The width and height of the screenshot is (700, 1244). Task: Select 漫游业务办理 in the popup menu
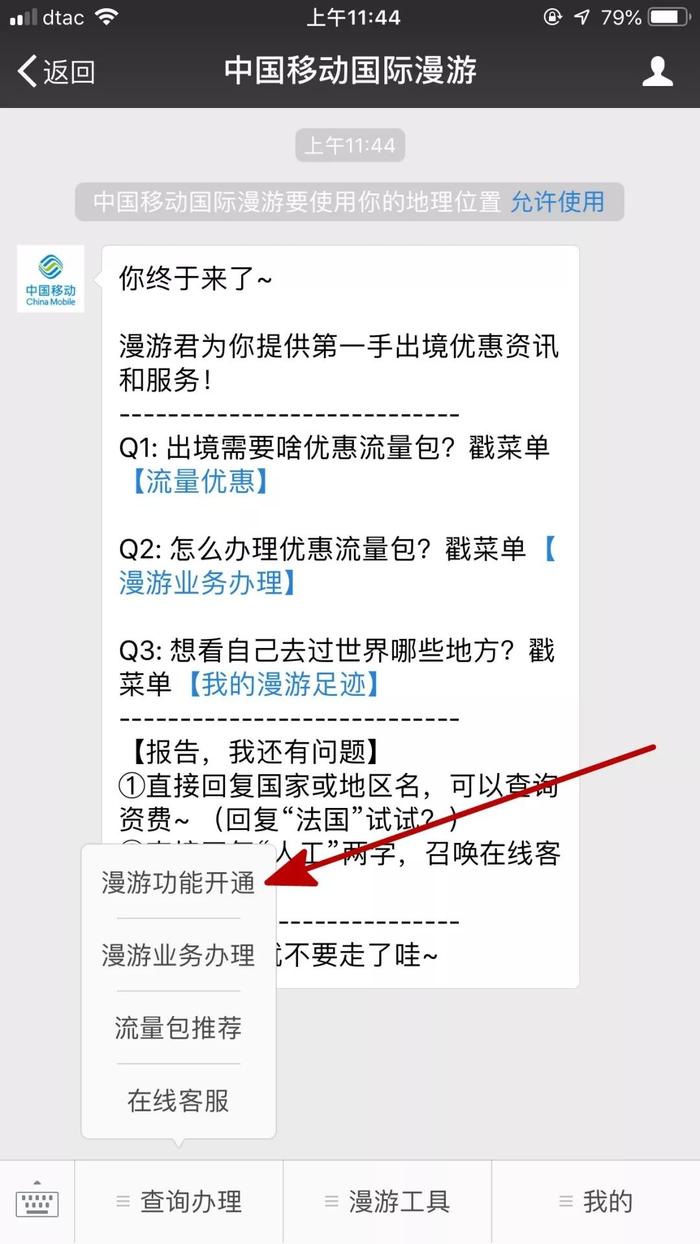178,955
